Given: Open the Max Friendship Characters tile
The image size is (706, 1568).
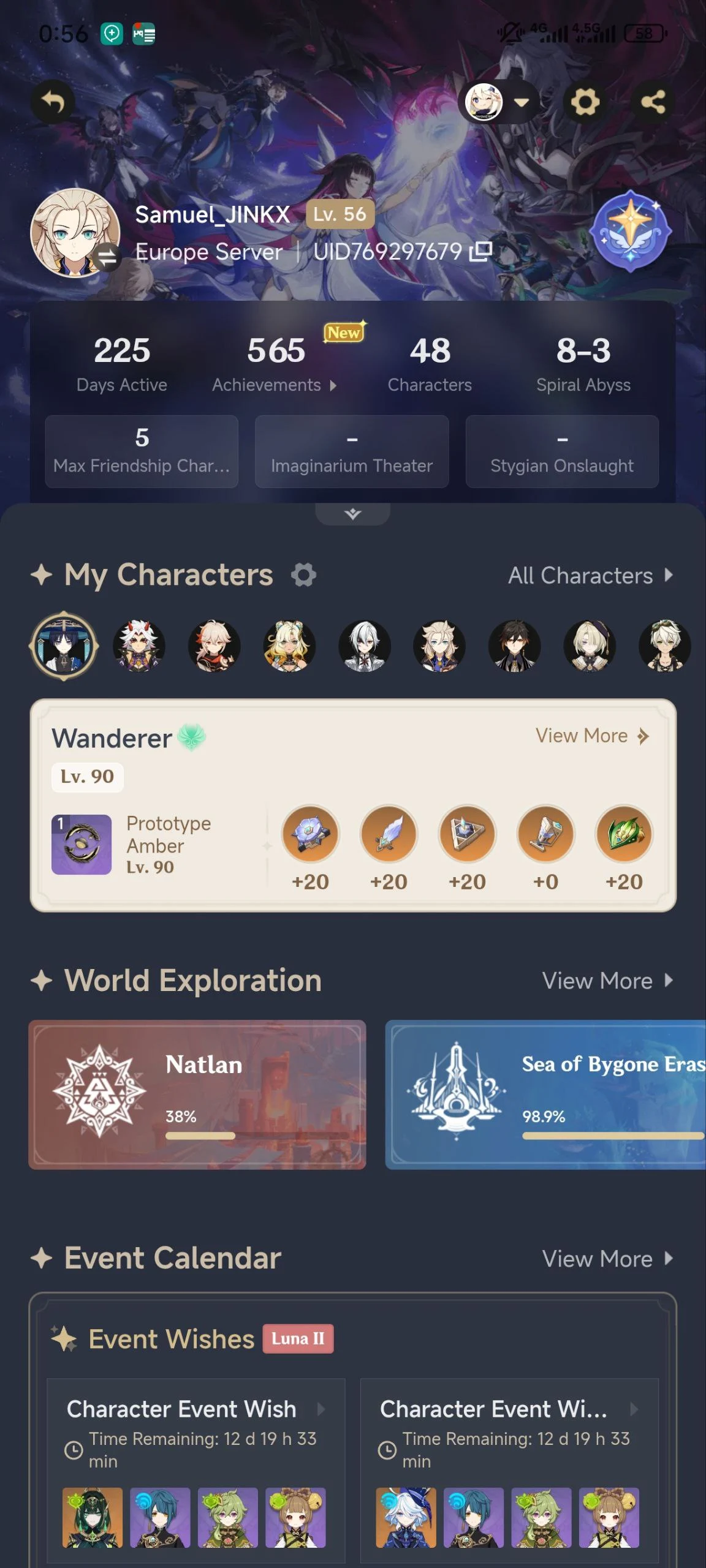Looking at the screenshot, I should pos(142,451).
